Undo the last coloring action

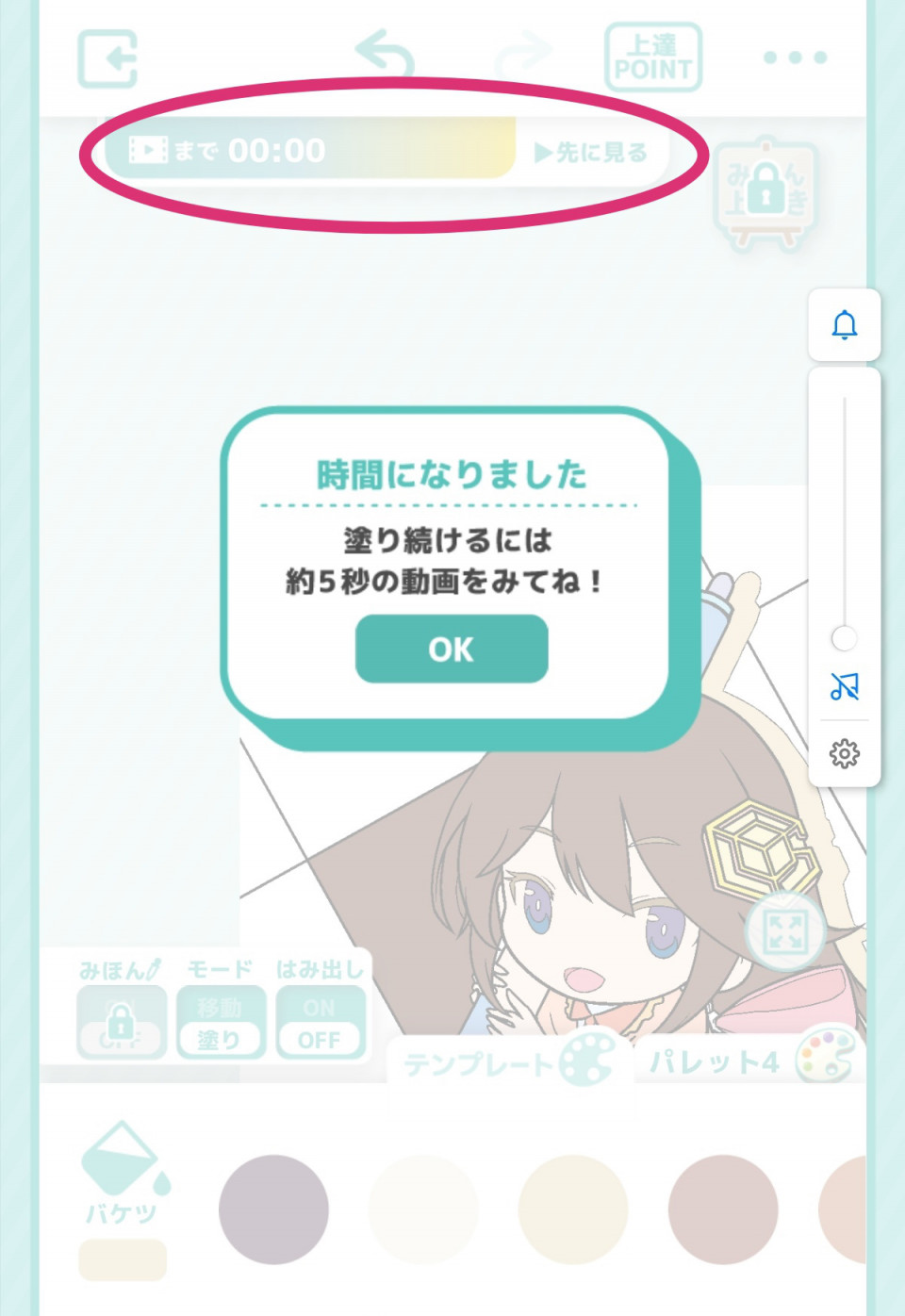point(385,55)
